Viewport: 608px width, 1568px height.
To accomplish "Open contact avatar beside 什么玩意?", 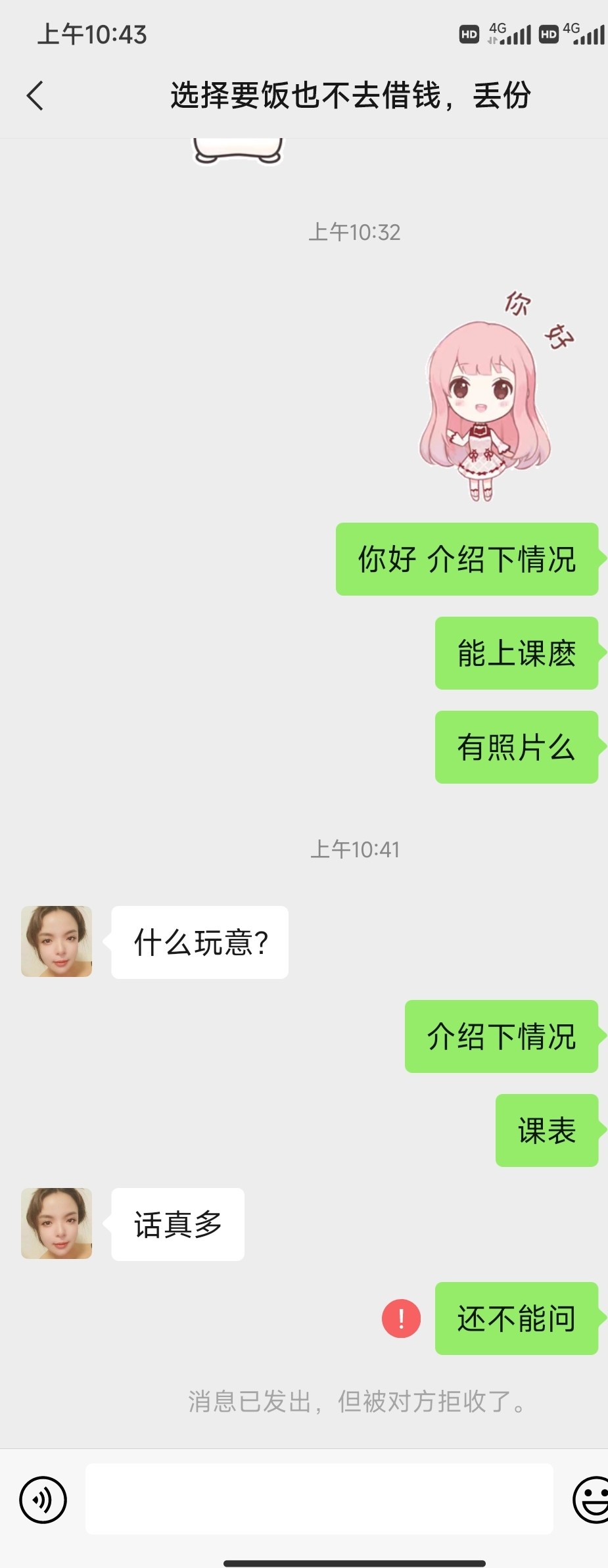I will coord(57,941).
